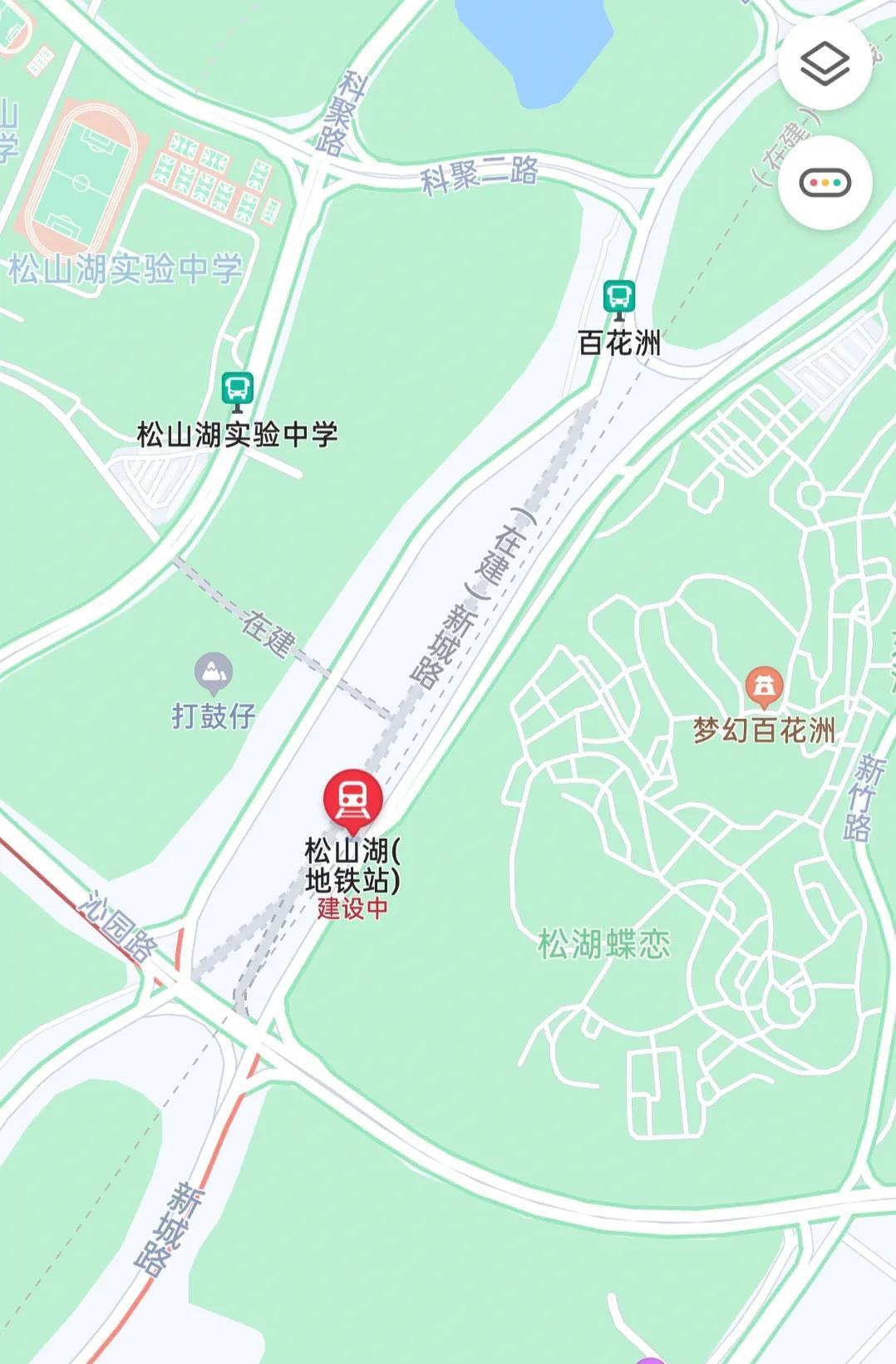Select the 百花洲 bus stop marker

coord(619,298)
